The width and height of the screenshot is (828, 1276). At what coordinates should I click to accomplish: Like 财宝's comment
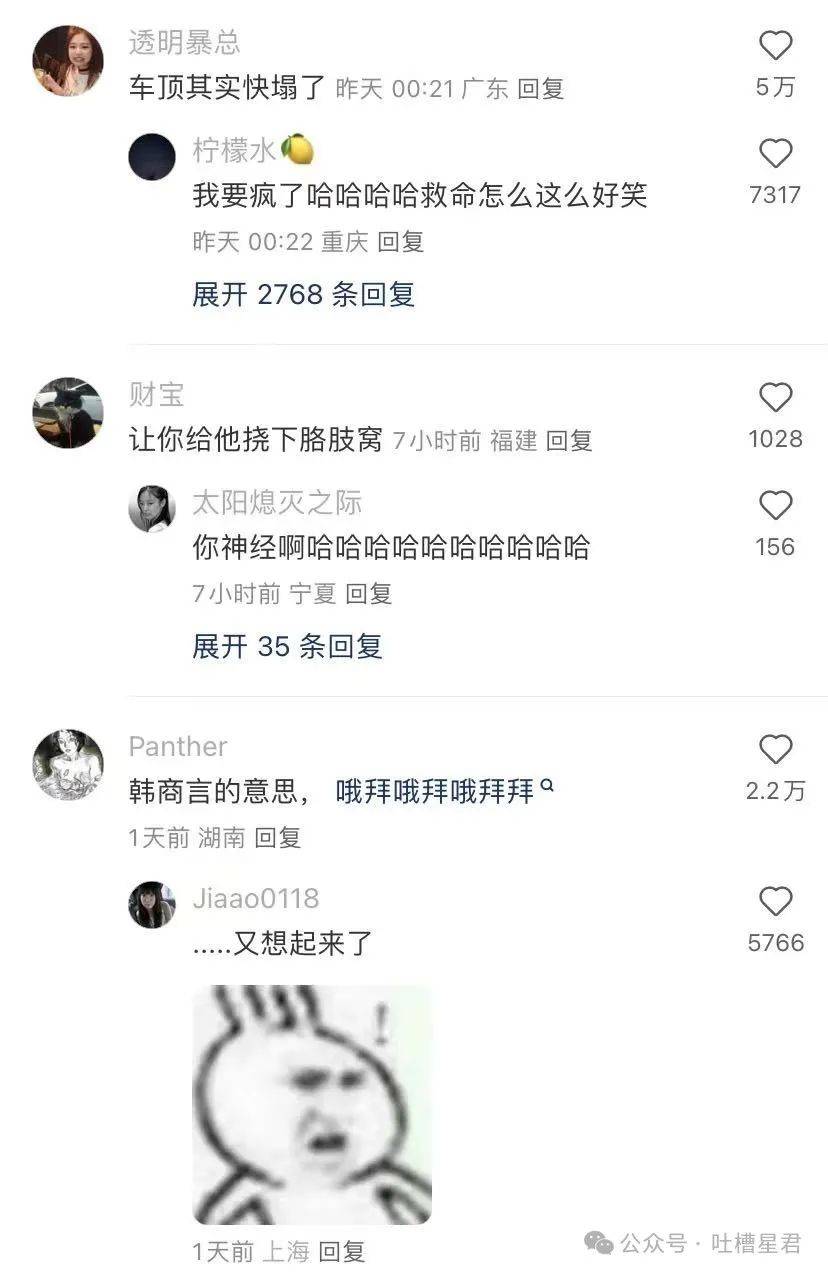coord(775,398)
